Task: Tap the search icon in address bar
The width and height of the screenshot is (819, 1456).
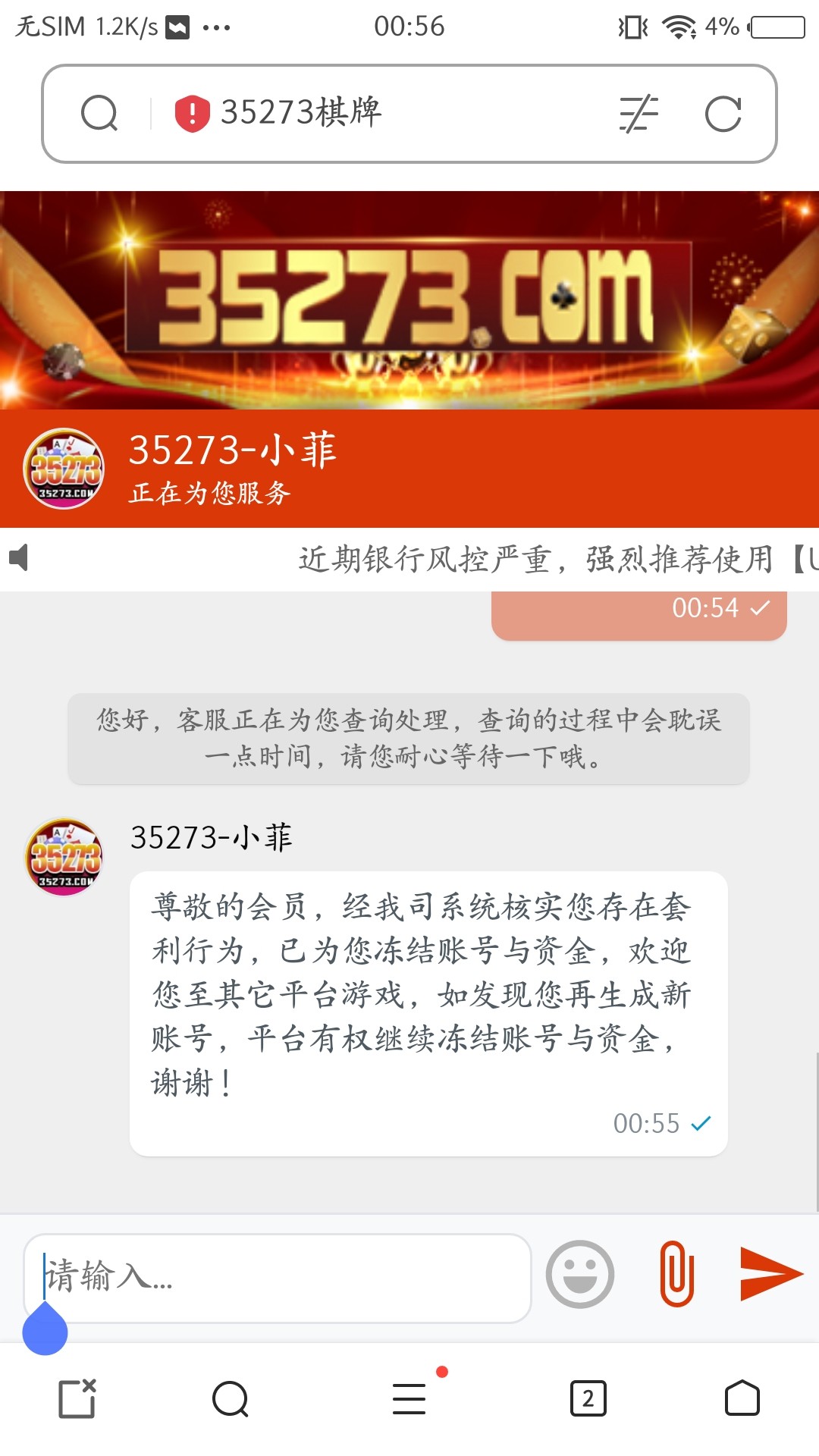Action: (99, 114)
